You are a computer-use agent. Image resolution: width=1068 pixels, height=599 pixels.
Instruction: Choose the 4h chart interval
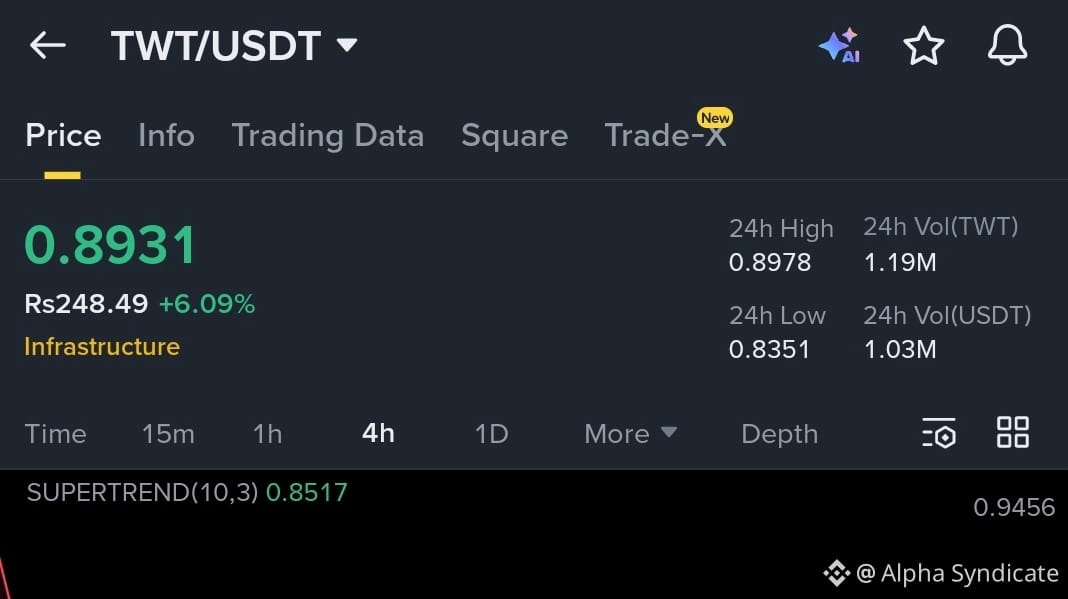(x=378, y=433)
